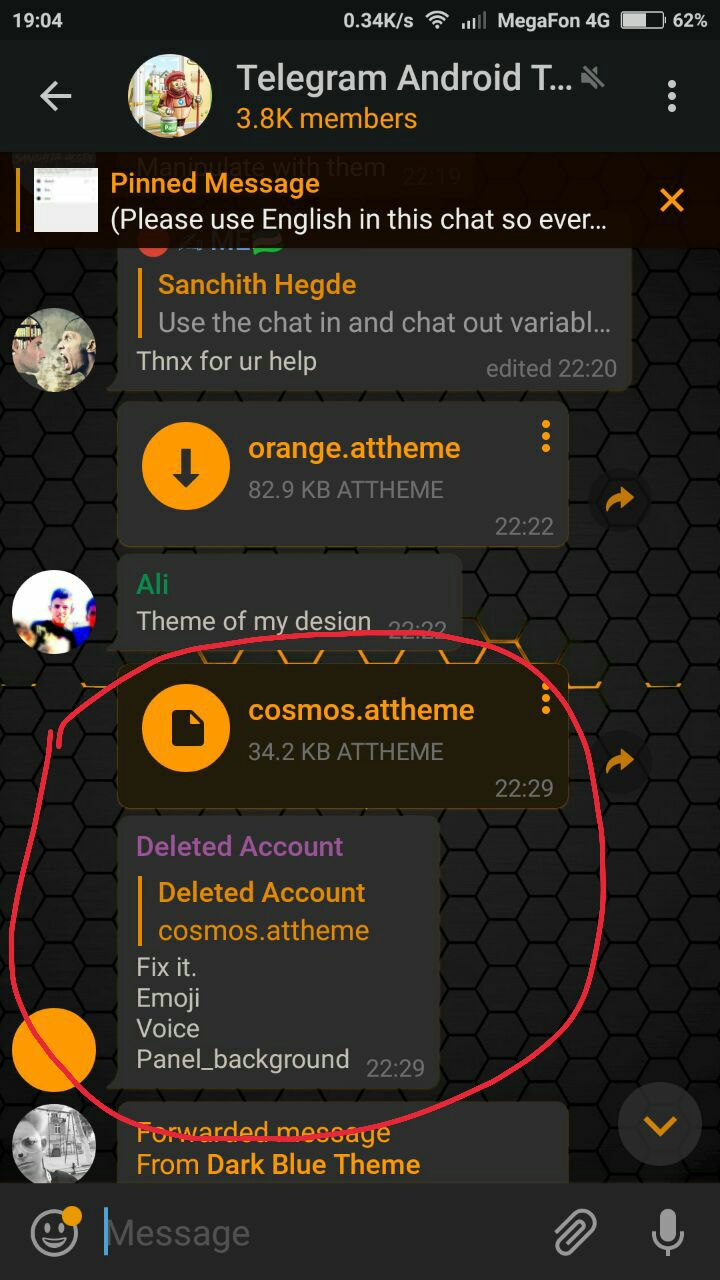Open options for cosmos.attheme message

546,698
